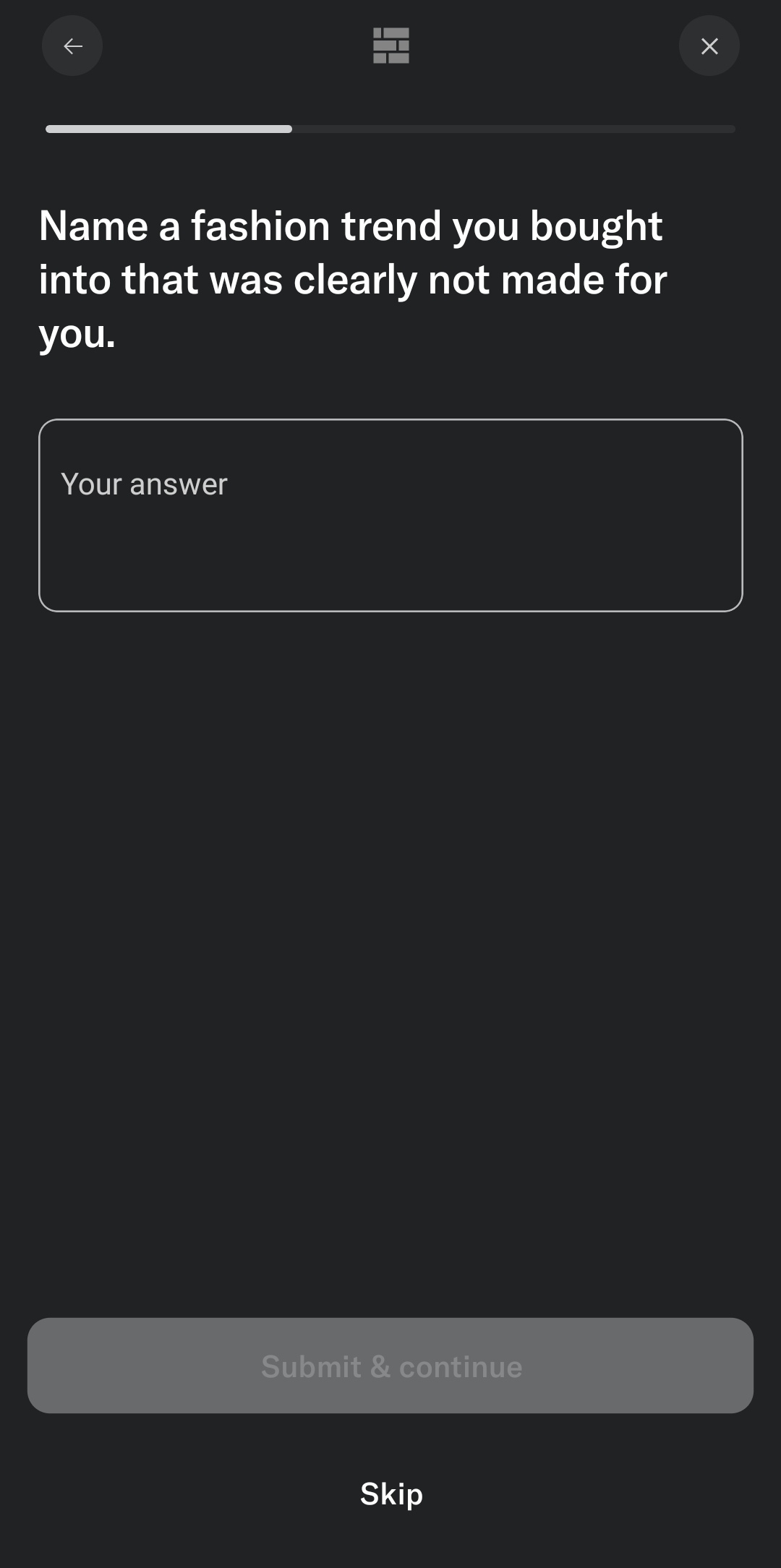Skip this fashion trend question
The width and height of the screenshot is (781, 1568).
tap(391, 1494)
